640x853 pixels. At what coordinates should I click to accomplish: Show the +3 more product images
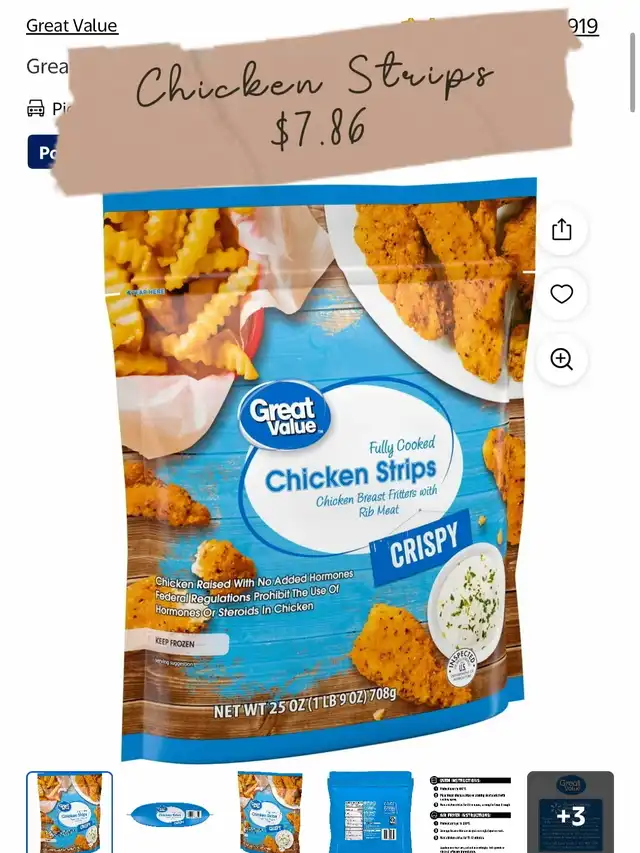tap(570, 812)
